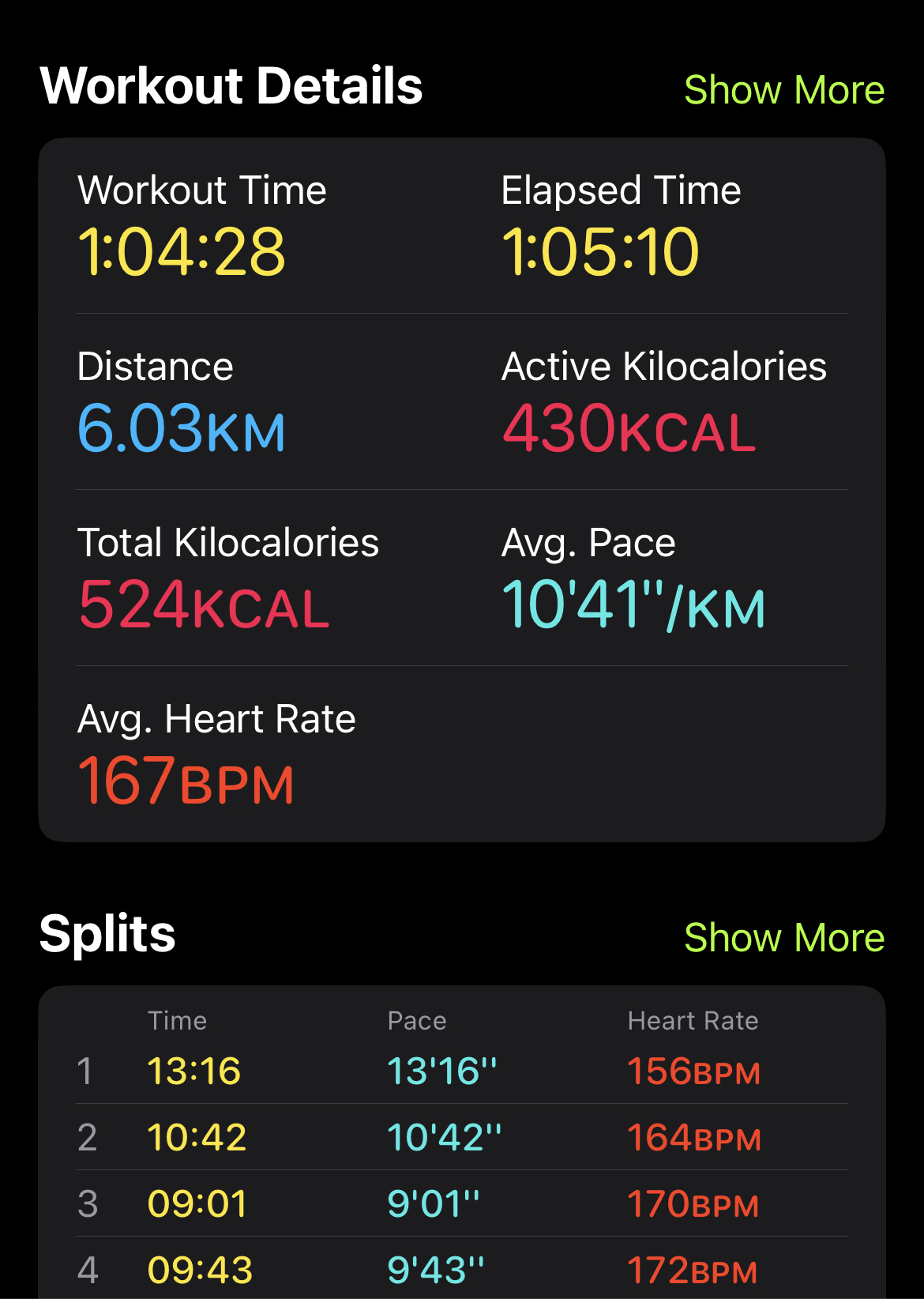Screen dimensions: 924x1299
Task: Open the Splits card
Action: [x=462, y=1146]
